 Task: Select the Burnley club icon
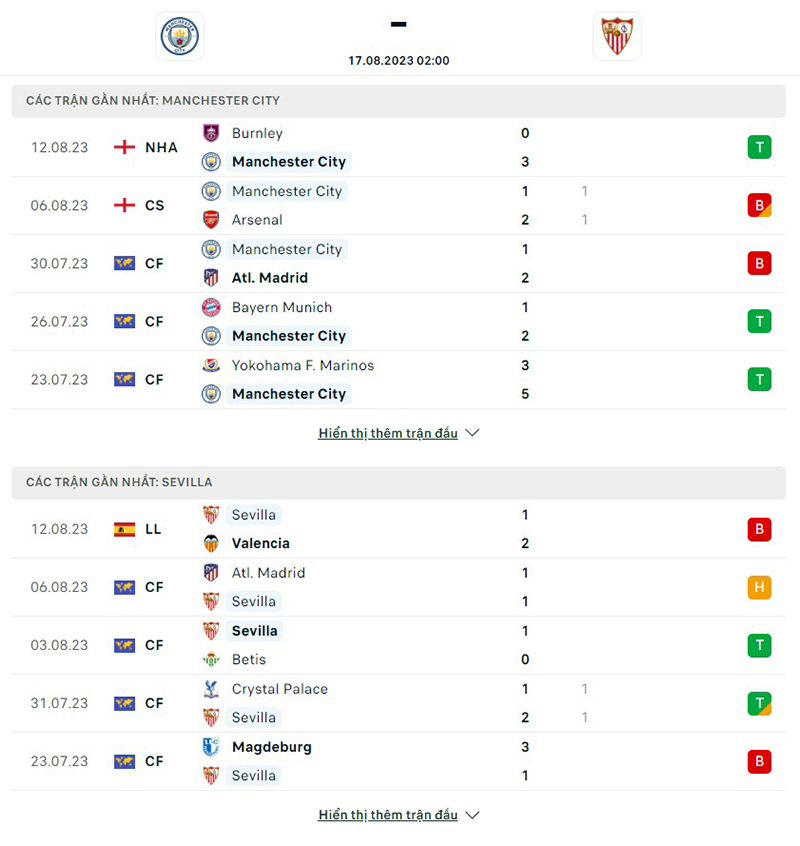point(211,132)
